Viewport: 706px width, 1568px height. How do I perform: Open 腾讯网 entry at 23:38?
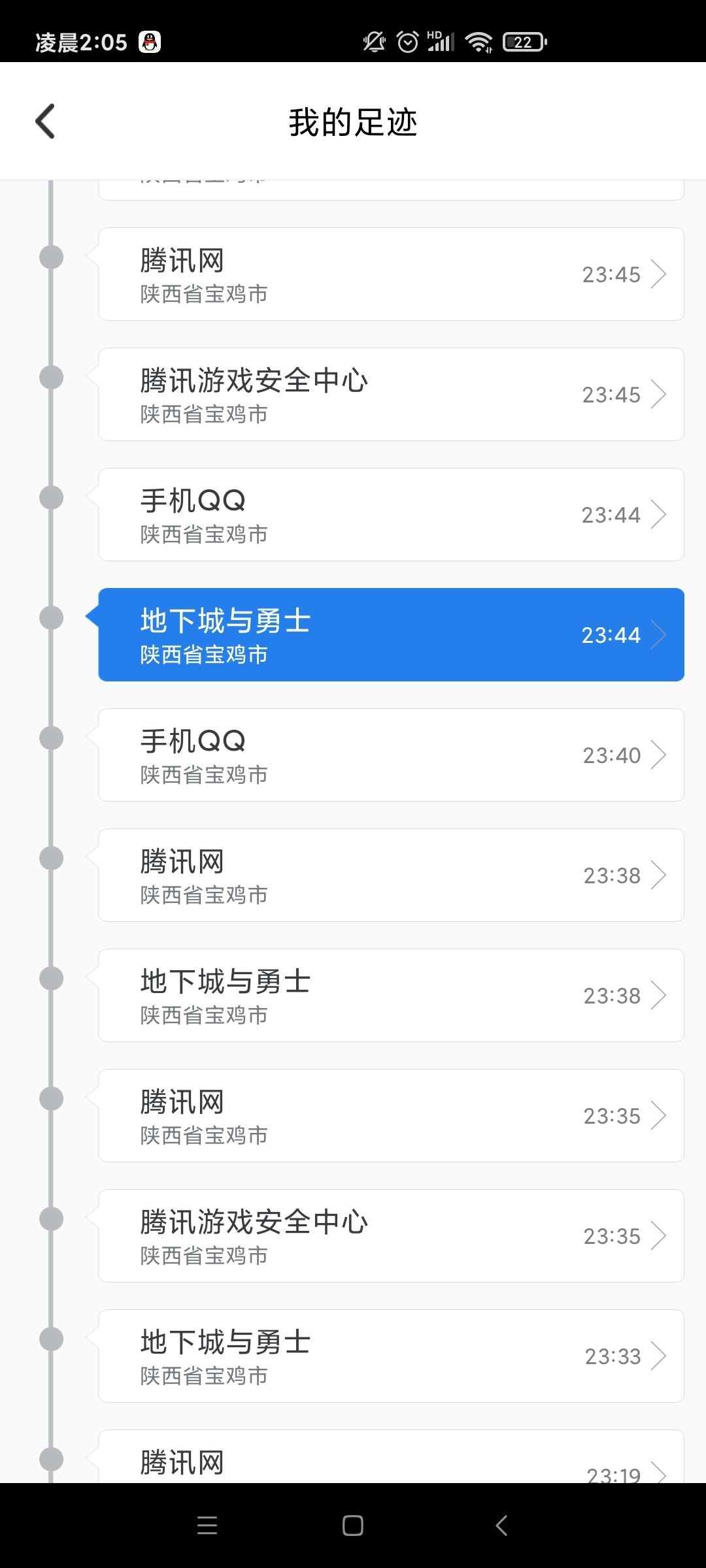coord(391,875)
